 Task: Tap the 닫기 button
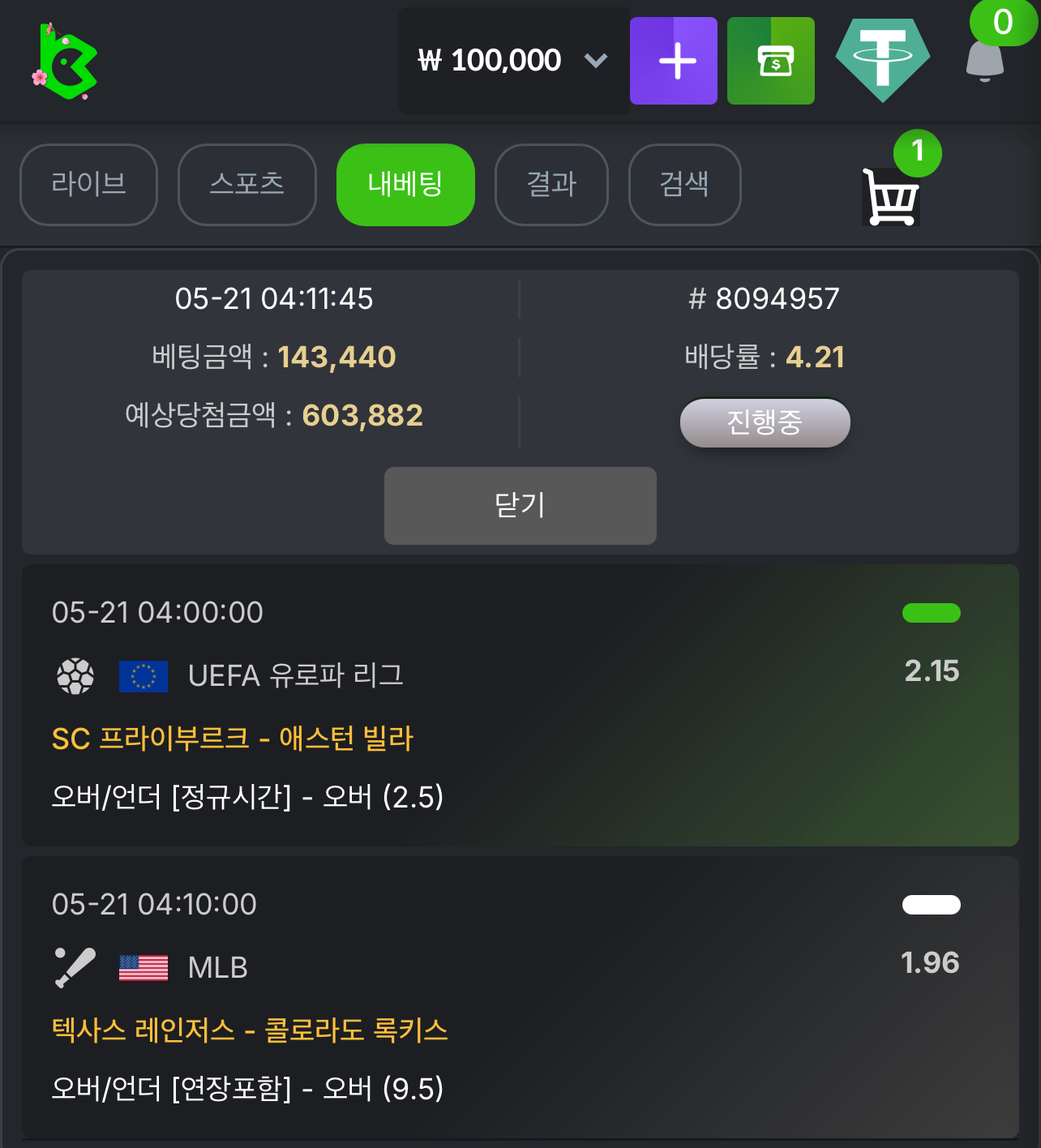(x=520, y=506)
